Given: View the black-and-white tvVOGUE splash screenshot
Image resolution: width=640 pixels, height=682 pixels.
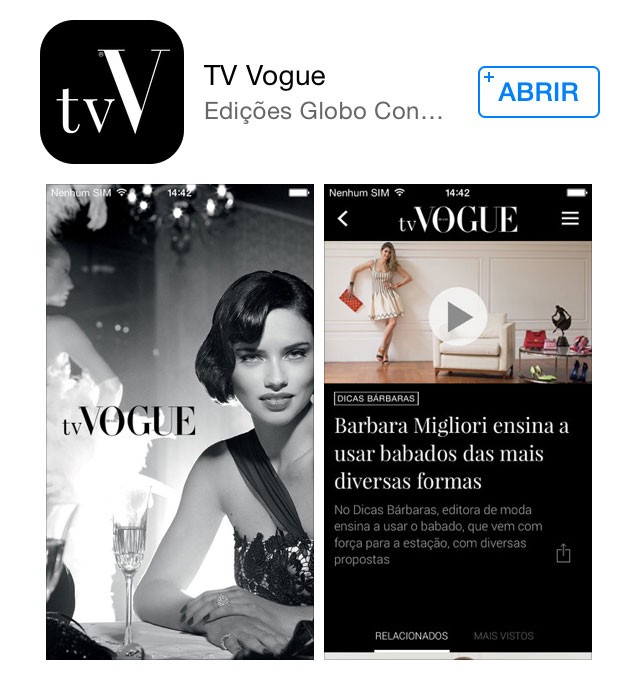Looking at the screenshot, I should point(180,421).
